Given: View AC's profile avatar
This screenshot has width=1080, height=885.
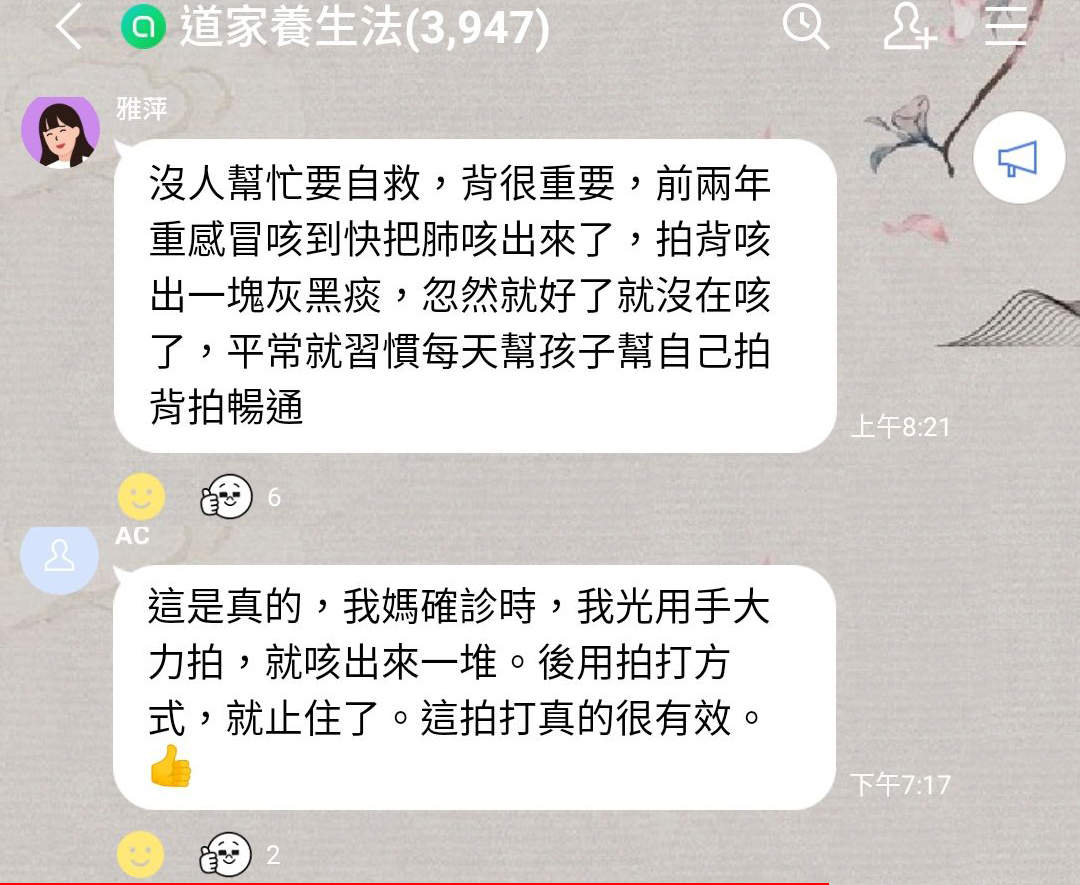Looking at the screenshot, I should 60,556.
